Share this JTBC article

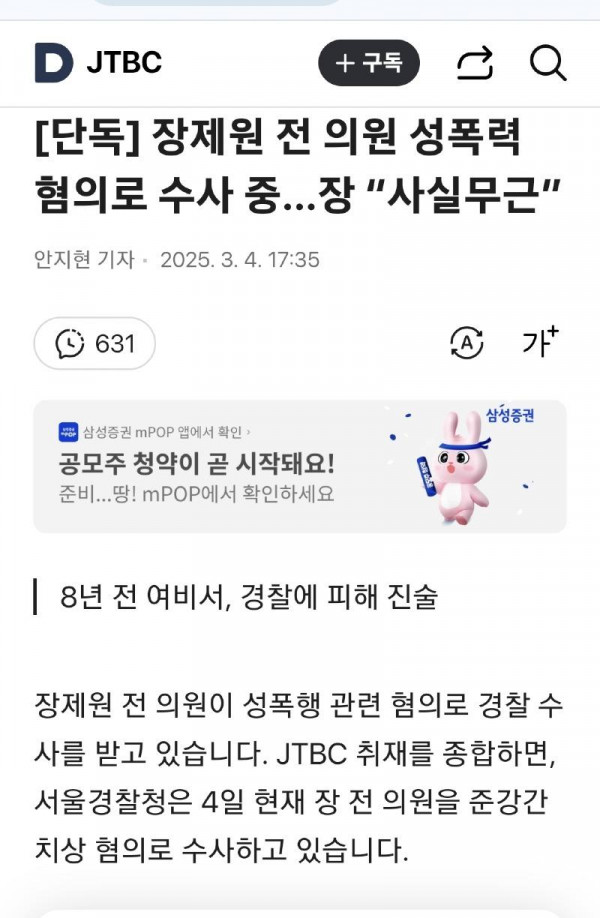click(475, 64)
